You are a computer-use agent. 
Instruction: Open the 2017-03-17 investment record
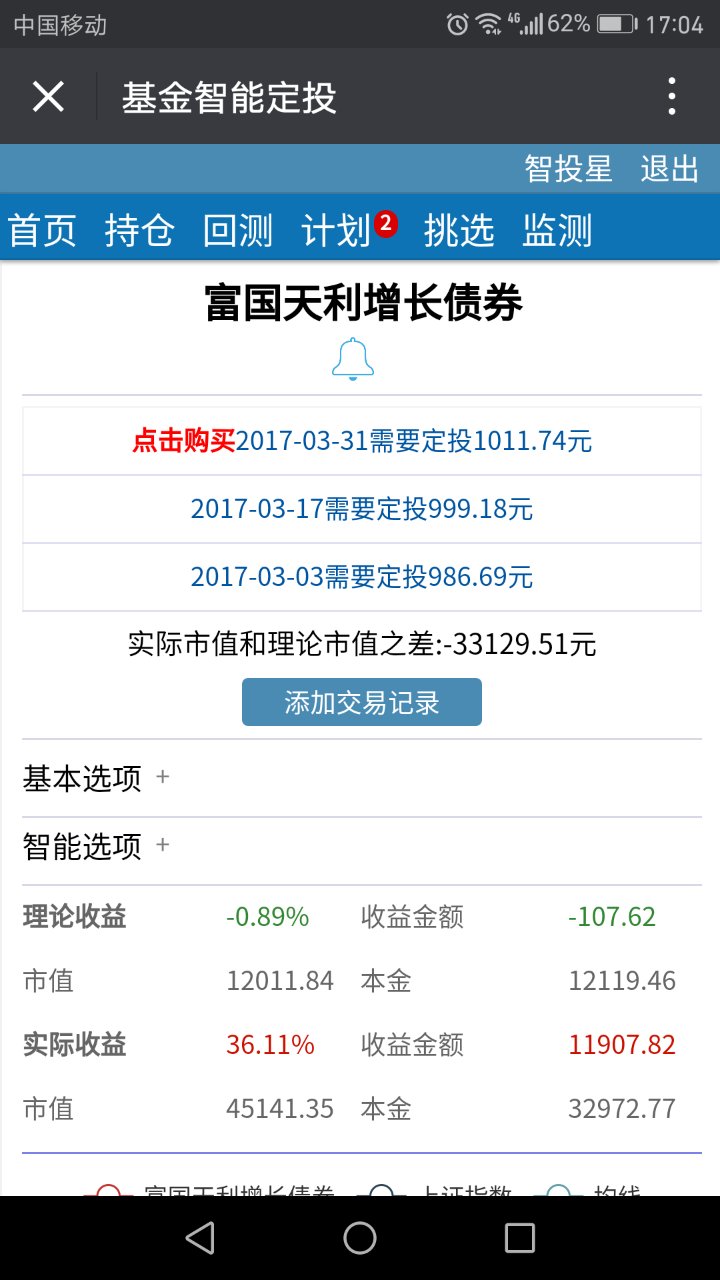(362, 509)
